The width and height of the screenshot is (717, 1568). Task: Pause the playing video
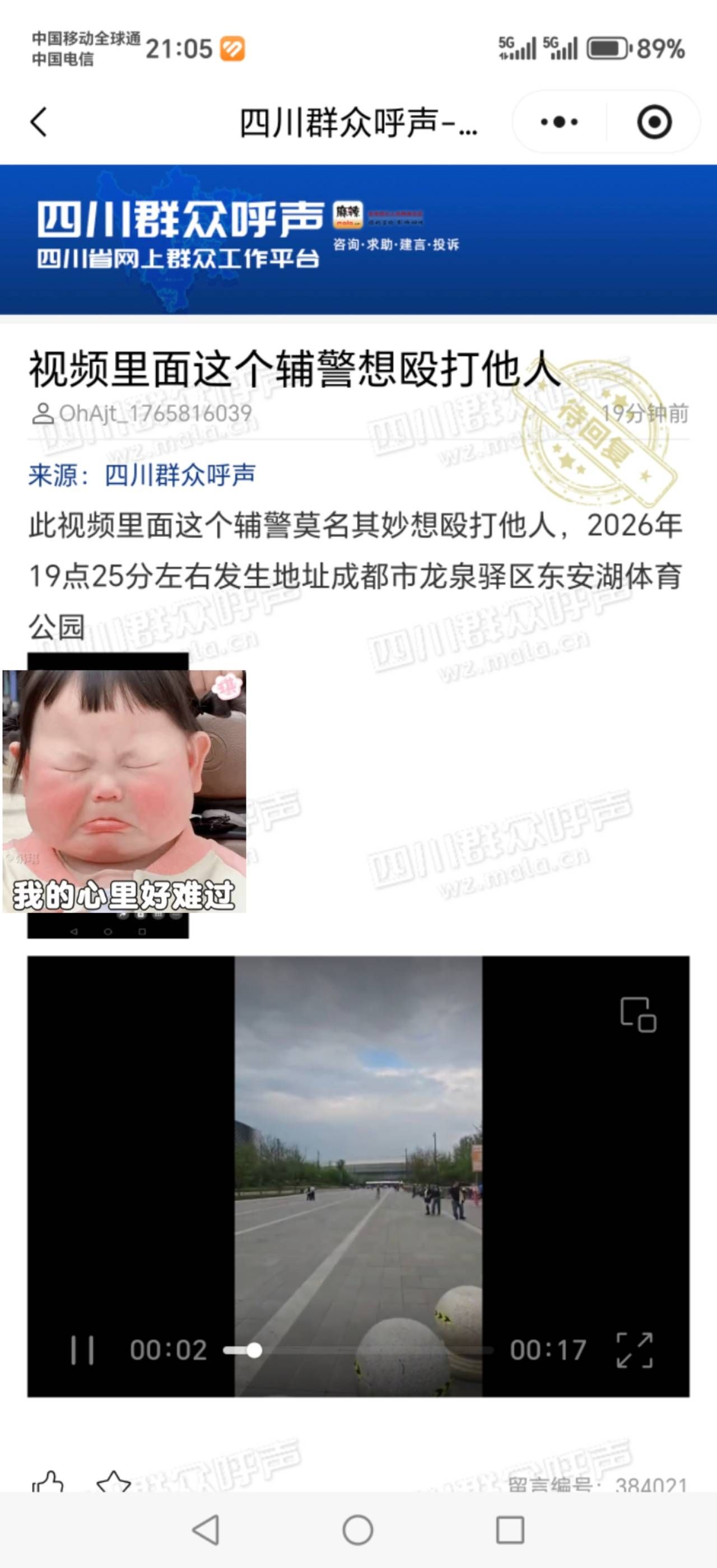click(x=82, y=1350)
